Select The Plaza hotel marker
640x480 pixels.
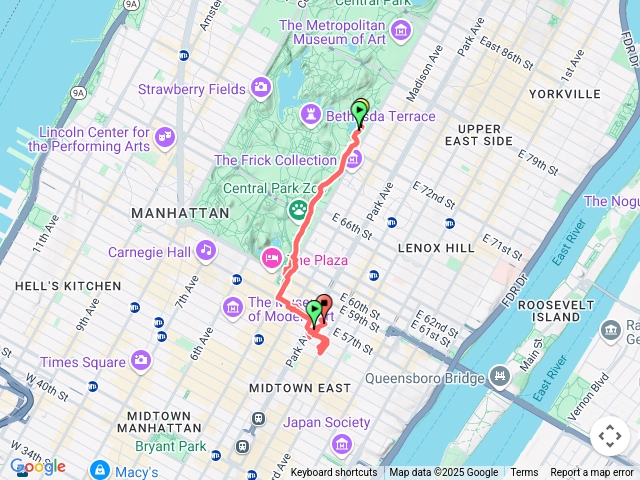point(270,260)
